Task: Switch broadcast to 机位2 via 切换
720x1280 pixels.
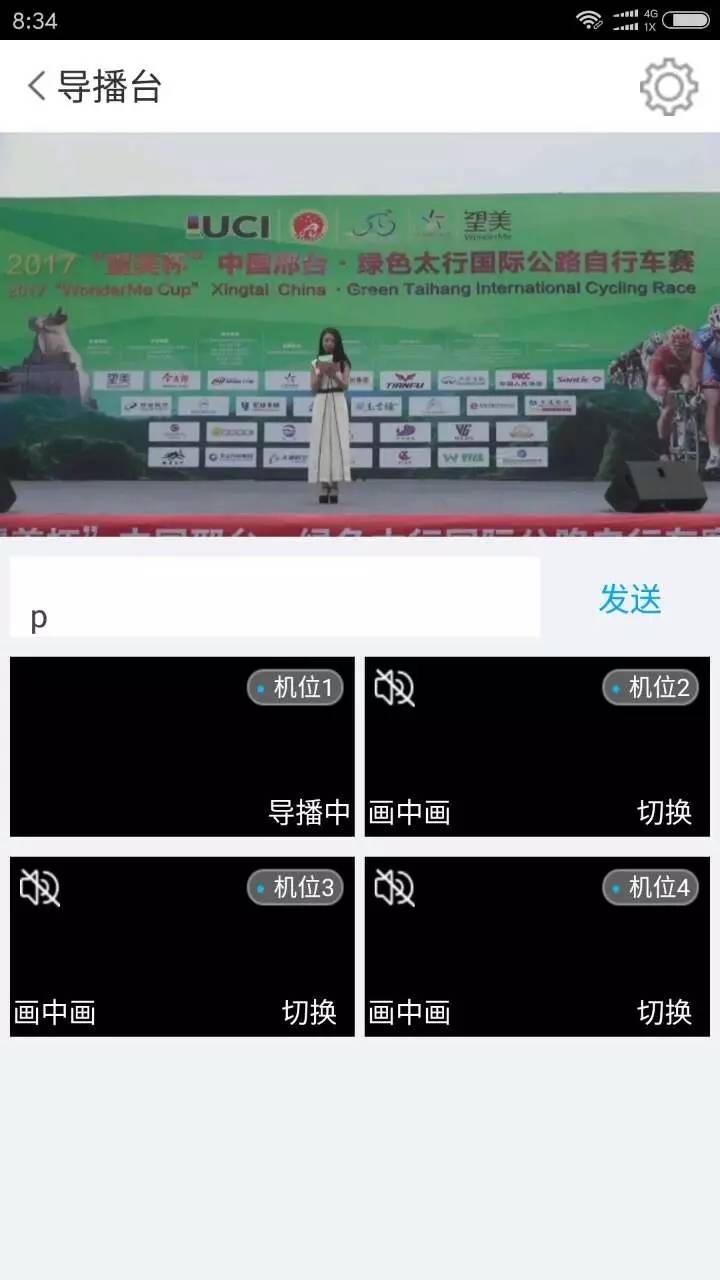Action: point(665,812)
